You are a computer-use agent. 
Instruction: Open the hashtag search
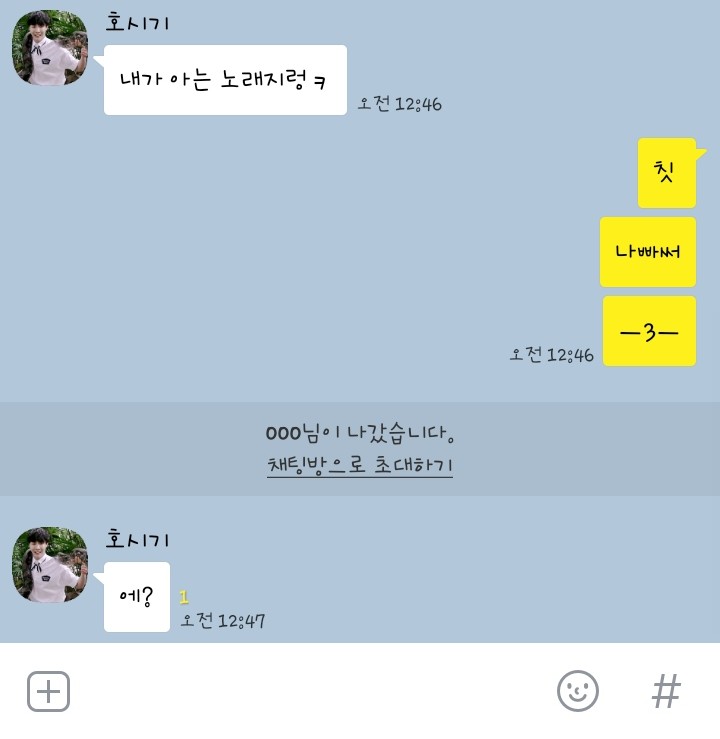[666, 691]
